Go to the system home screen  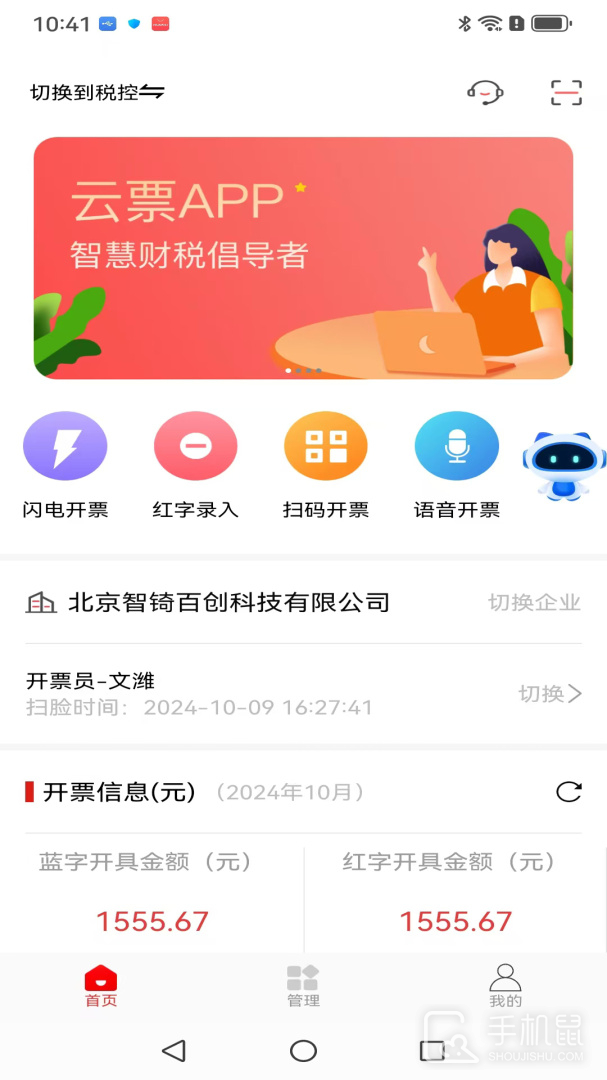point(303,1050)
